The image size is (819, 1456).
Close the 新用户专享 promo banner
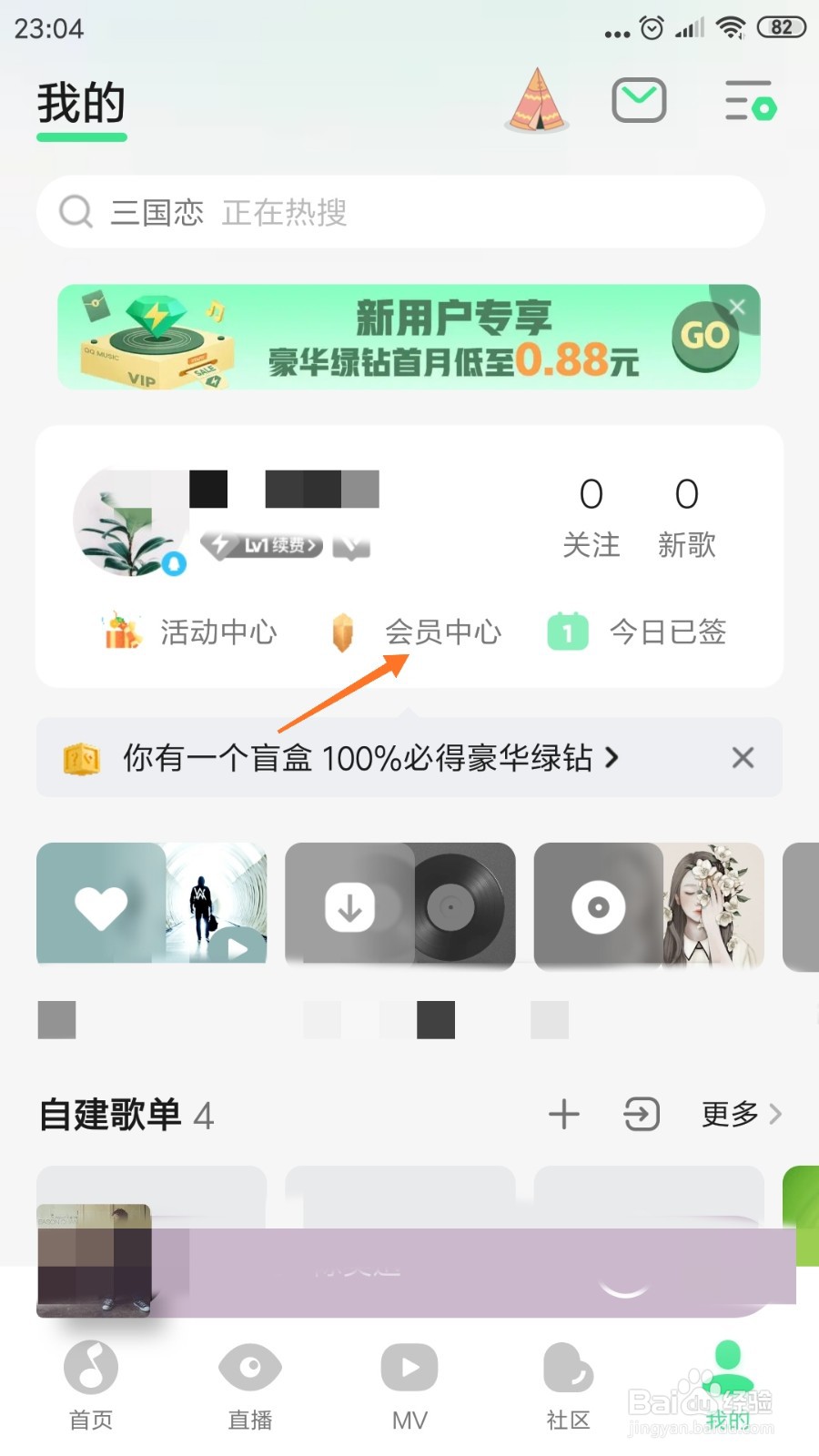(737, 307)
